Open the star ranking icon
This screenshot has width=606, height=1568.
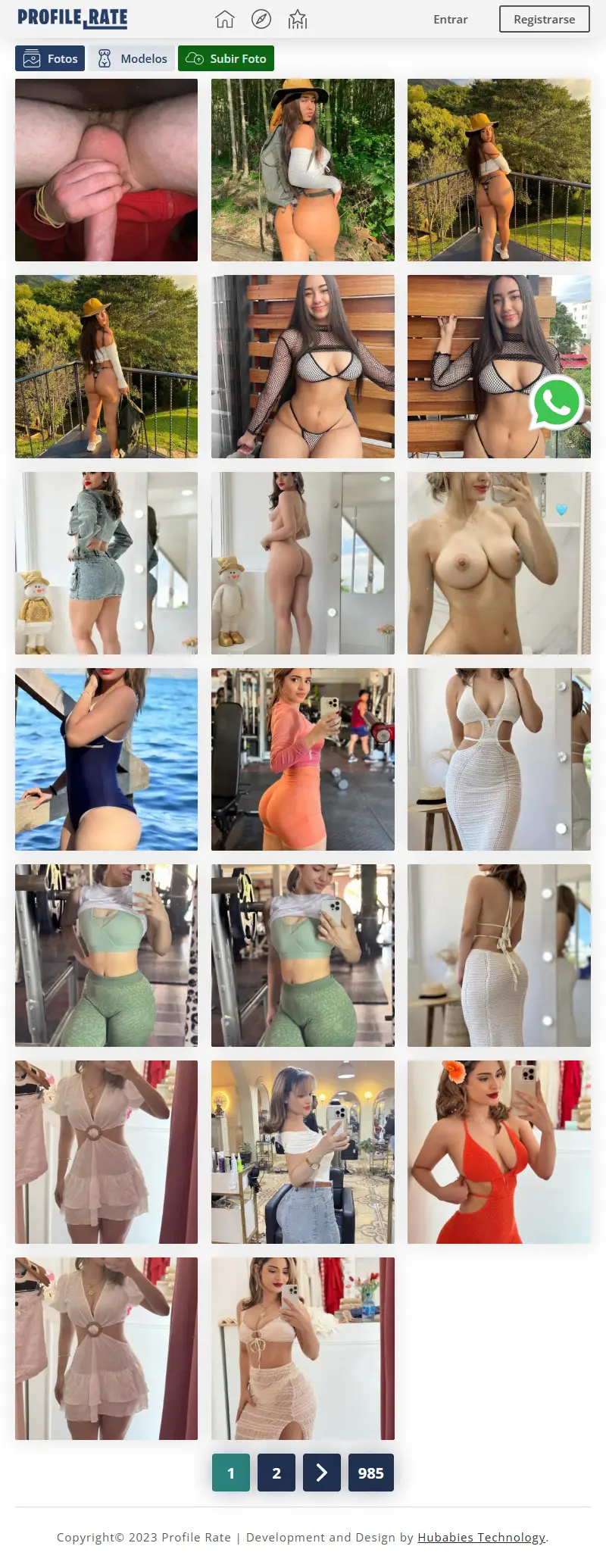(x=298, y=19)
